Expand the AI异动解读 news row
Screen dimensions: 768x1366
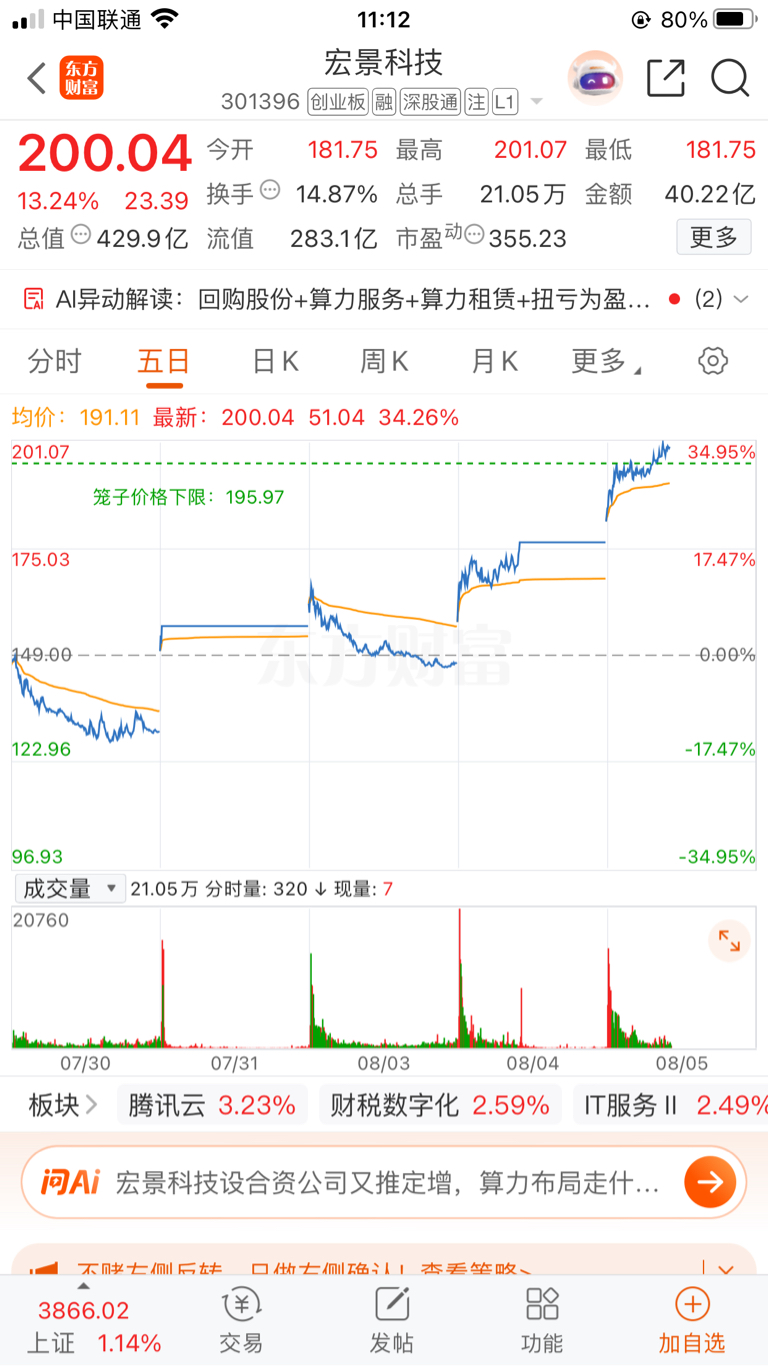(x=384, y=299)
